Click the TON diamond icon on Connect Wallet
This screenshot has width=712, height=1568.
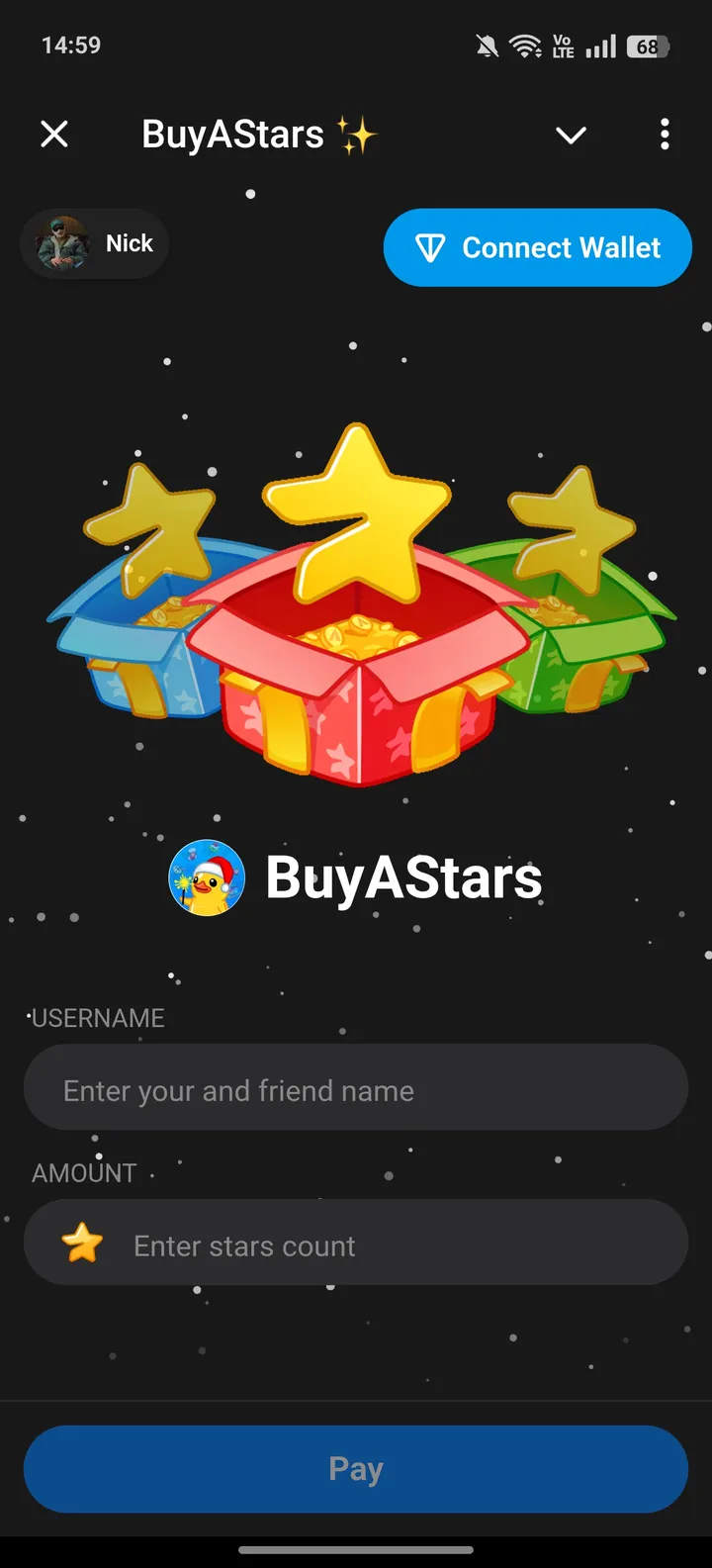click(432, 247)
